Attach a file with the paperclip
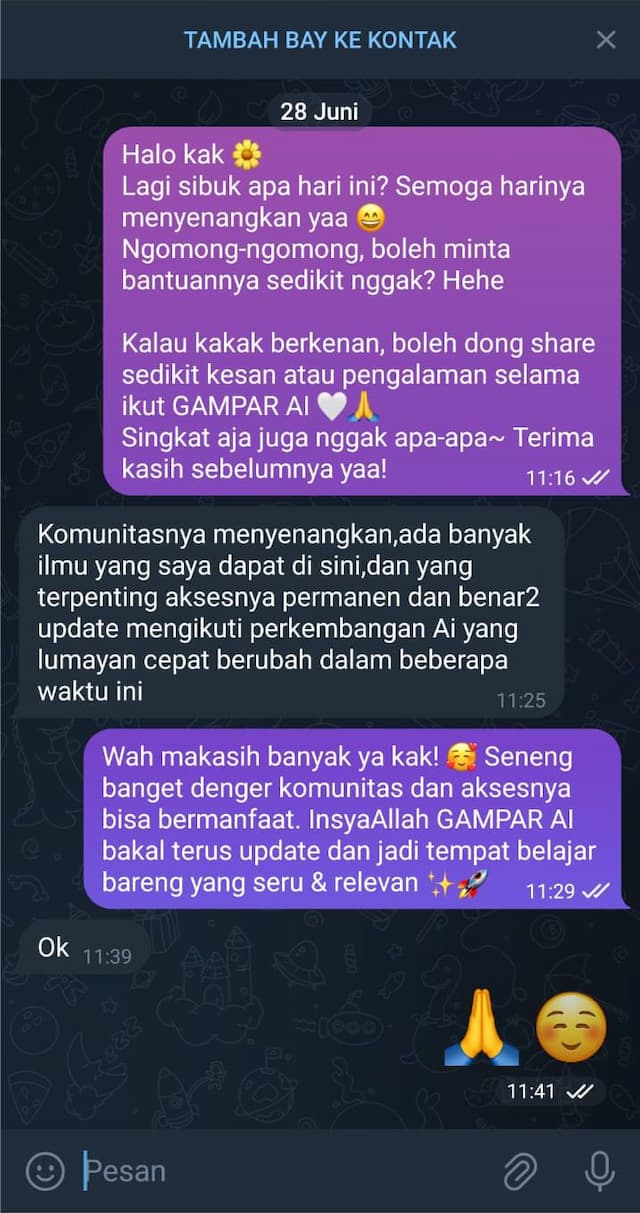 (x=520, y=1171)
